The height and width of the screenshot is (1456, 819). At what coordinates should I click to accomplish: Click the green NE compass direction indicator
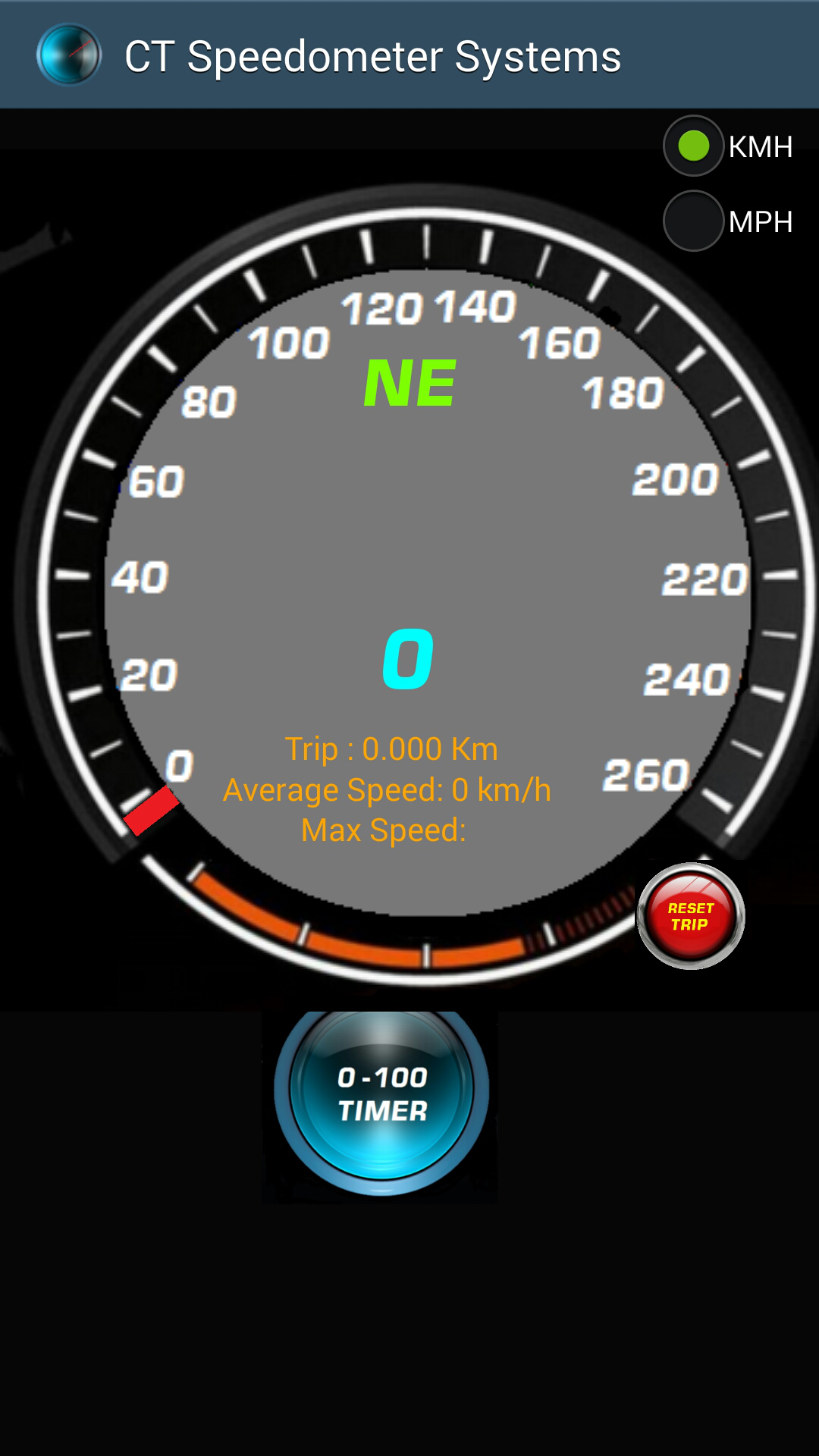click(x=409, y=383)
